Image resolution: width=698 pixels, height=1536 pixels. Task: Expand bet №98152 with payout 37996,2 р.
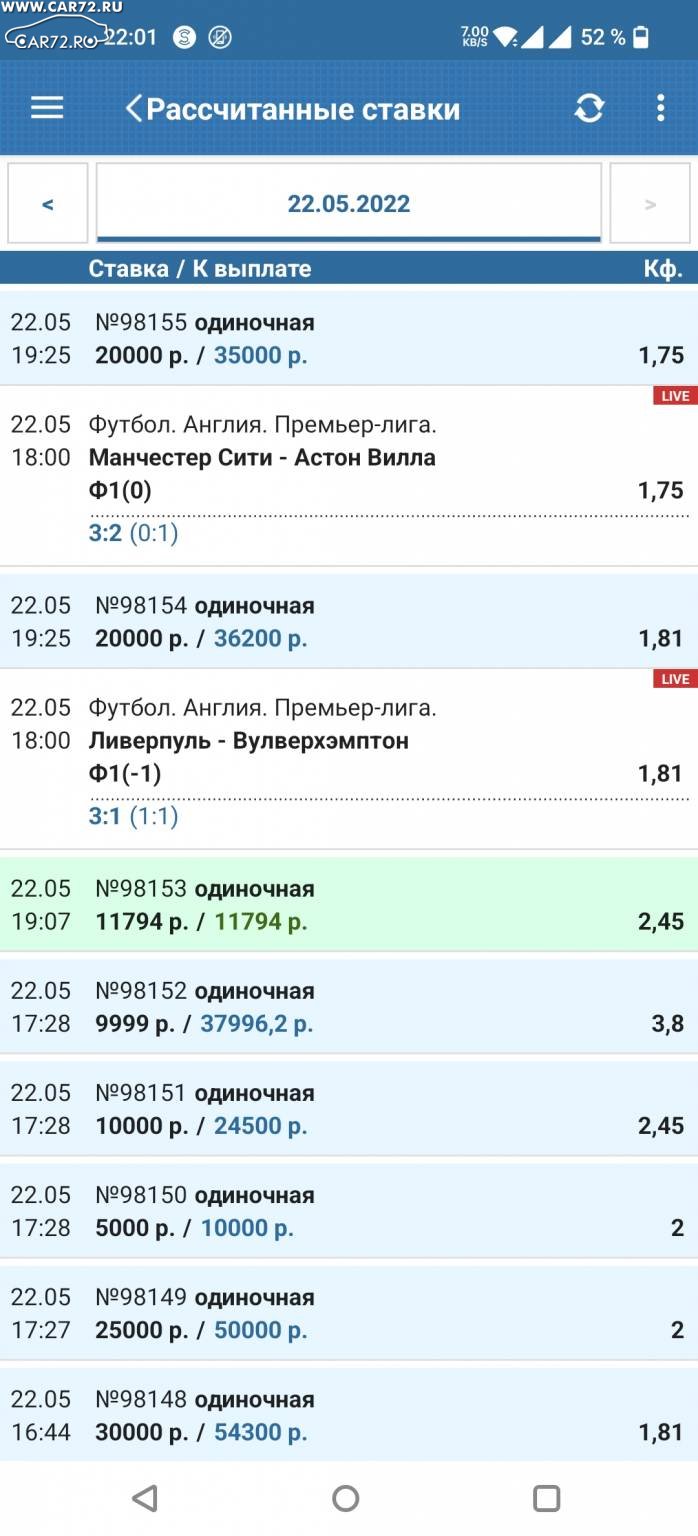click(349, 1006)
